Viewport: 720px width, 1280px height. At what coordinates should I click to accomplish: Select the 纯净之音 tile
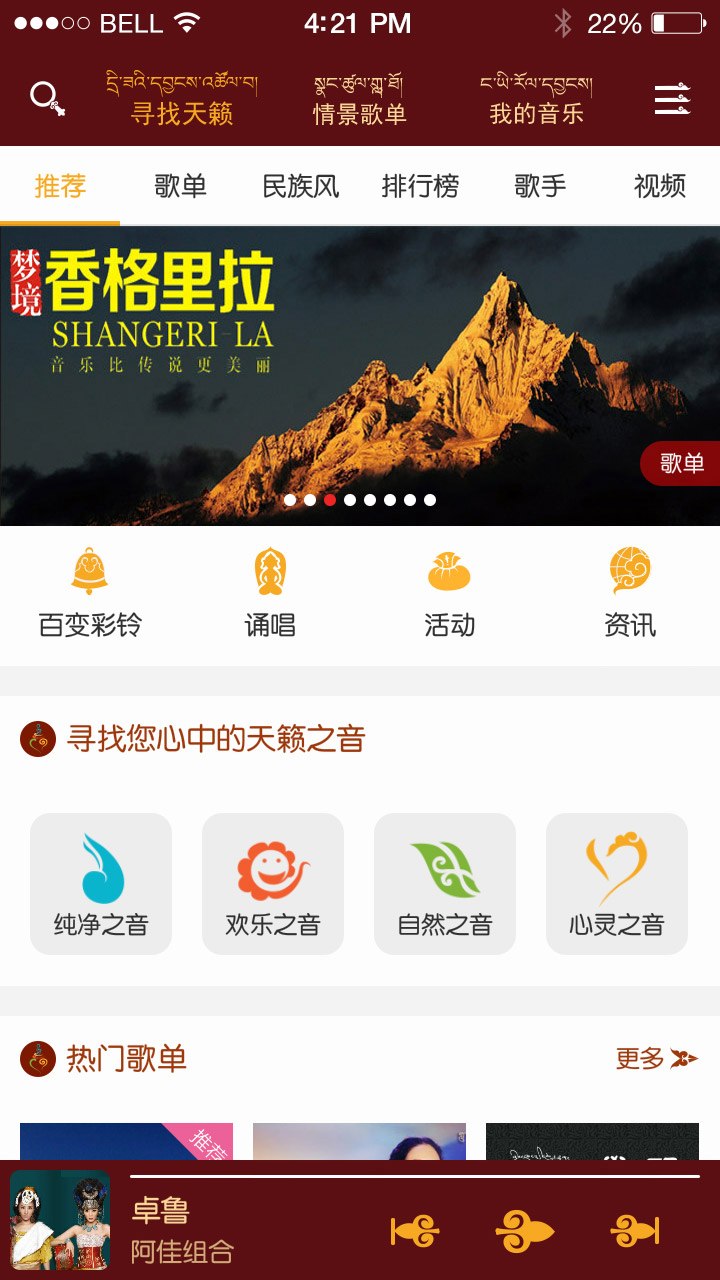101,884
